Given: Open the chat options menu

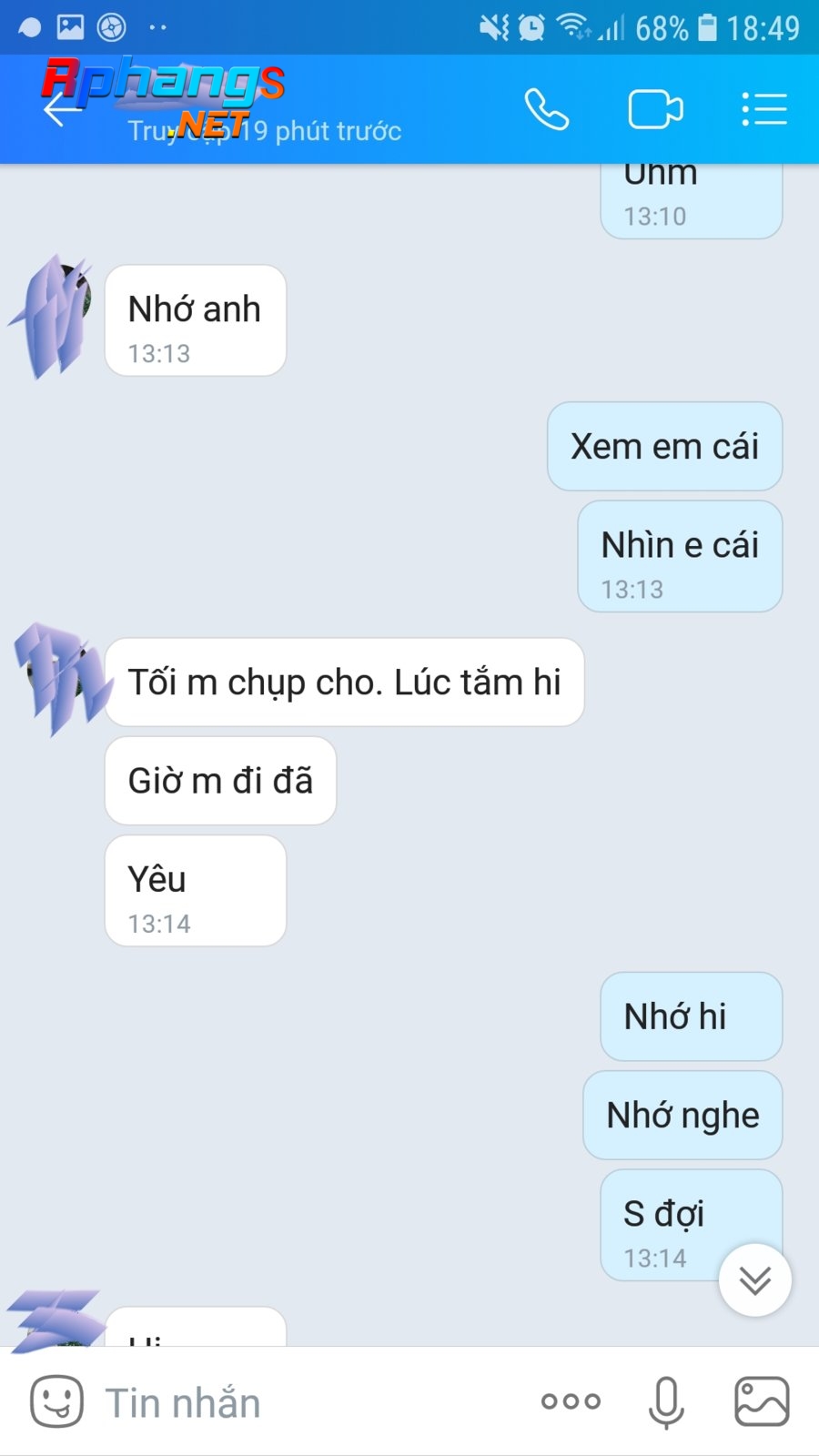Looking at the screenshot, I should tap(763, 110).
